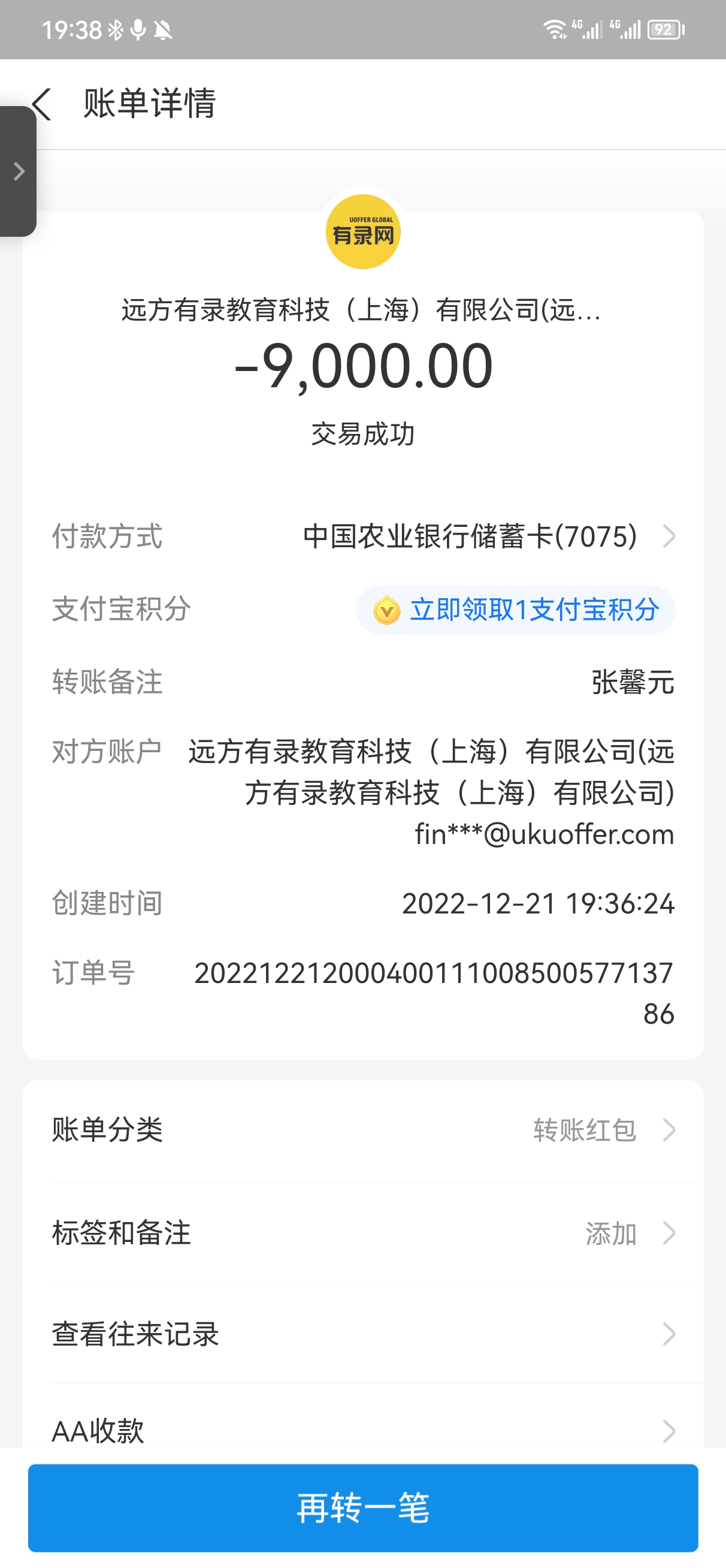Open 付款方式 bank card details
Image resolution: width=726 pixels, height=1568 pixels.
click(487, 537)
